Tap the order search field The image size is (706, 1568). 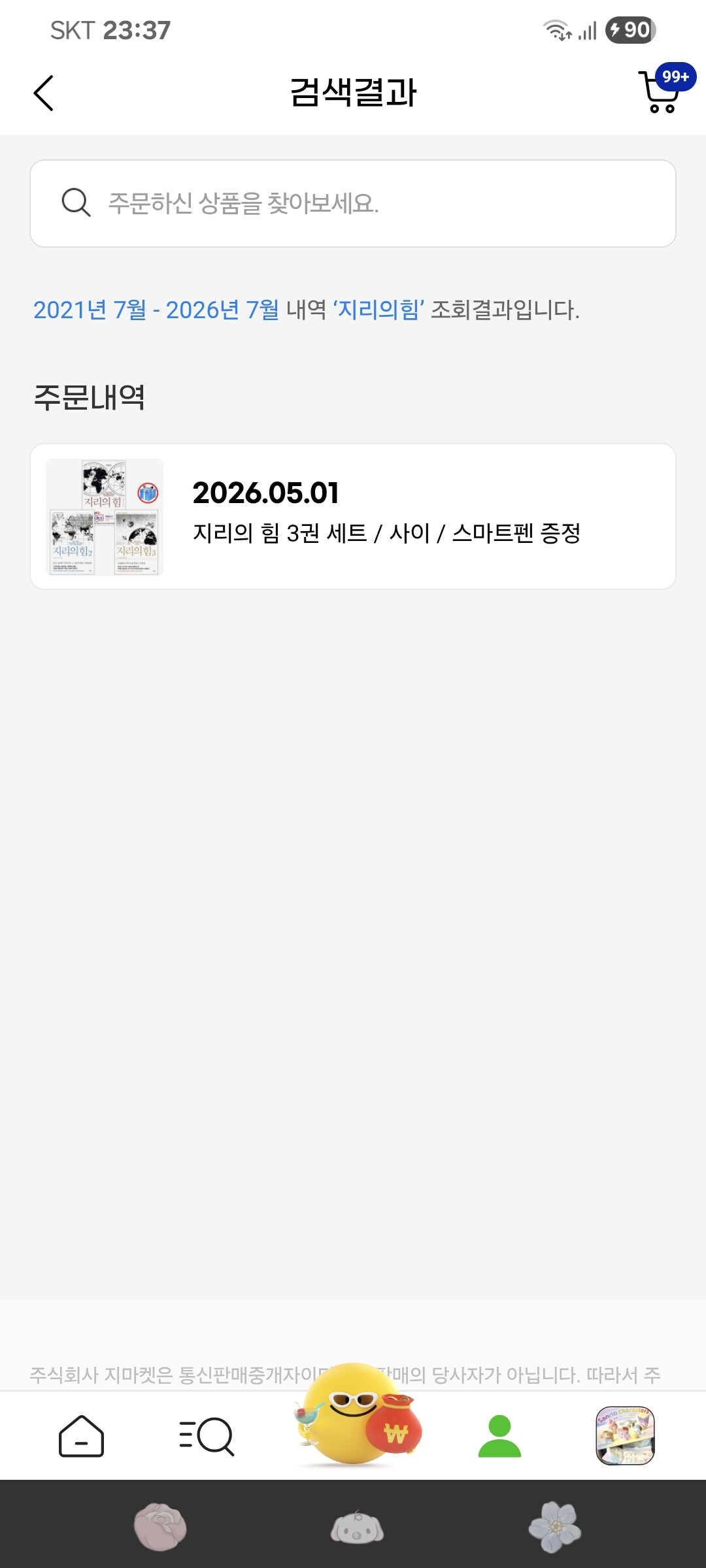[353, 203]
